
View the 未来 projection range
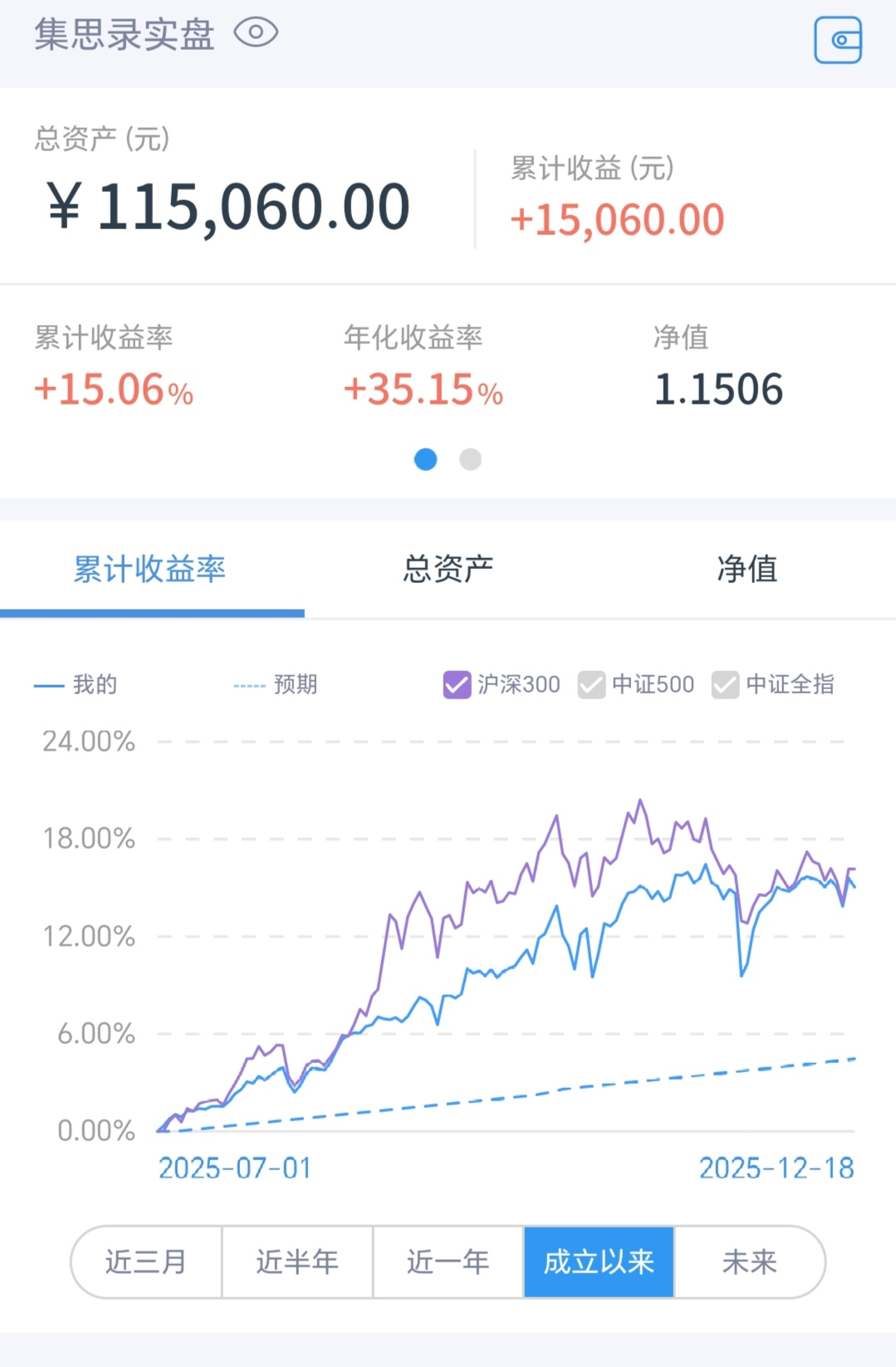pos(749,1262)
